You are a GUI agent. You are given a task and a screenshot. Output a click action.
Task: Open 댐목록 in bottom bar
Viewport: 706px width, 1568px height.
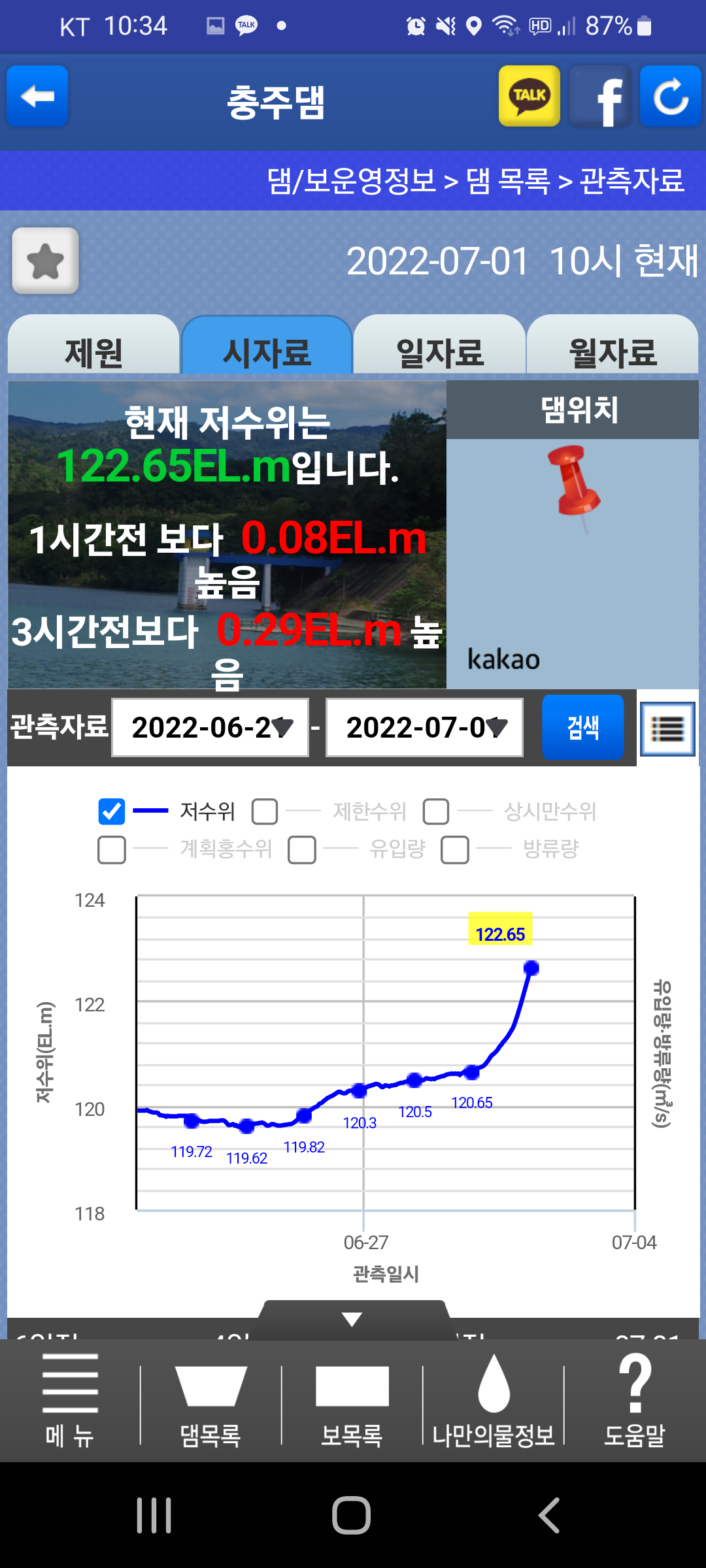click(210, 1401)
